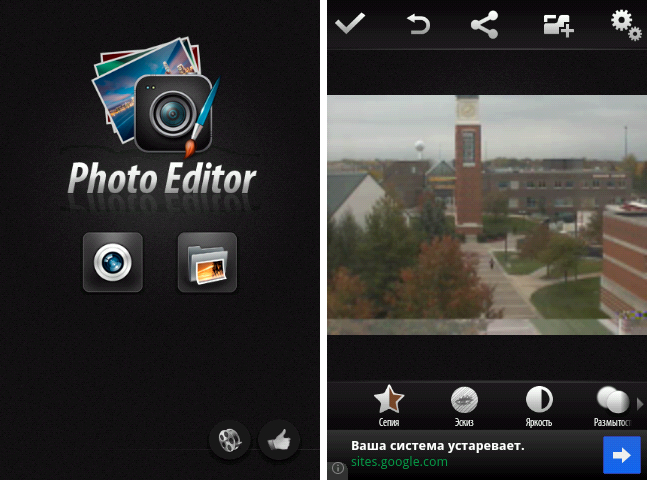Image resolution: width=647 pixels, height=480 pixels.
Task: Undo the last edit
Action: [418, 24]
